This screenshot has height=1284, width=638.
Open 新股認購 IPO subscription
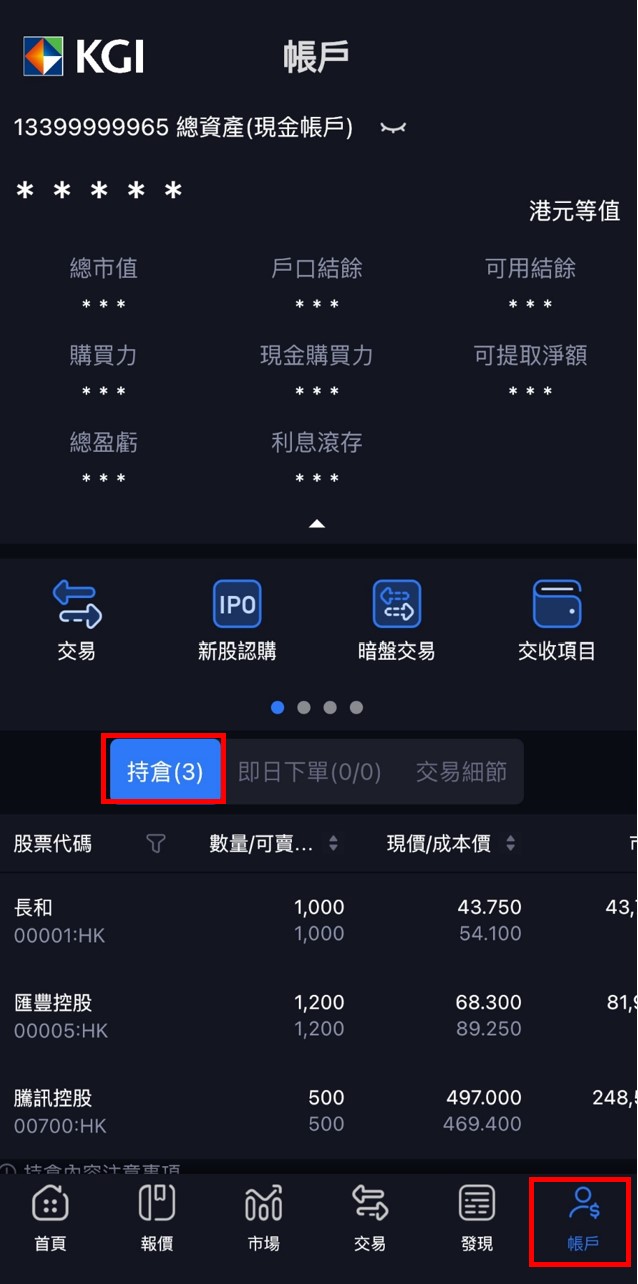237,620
